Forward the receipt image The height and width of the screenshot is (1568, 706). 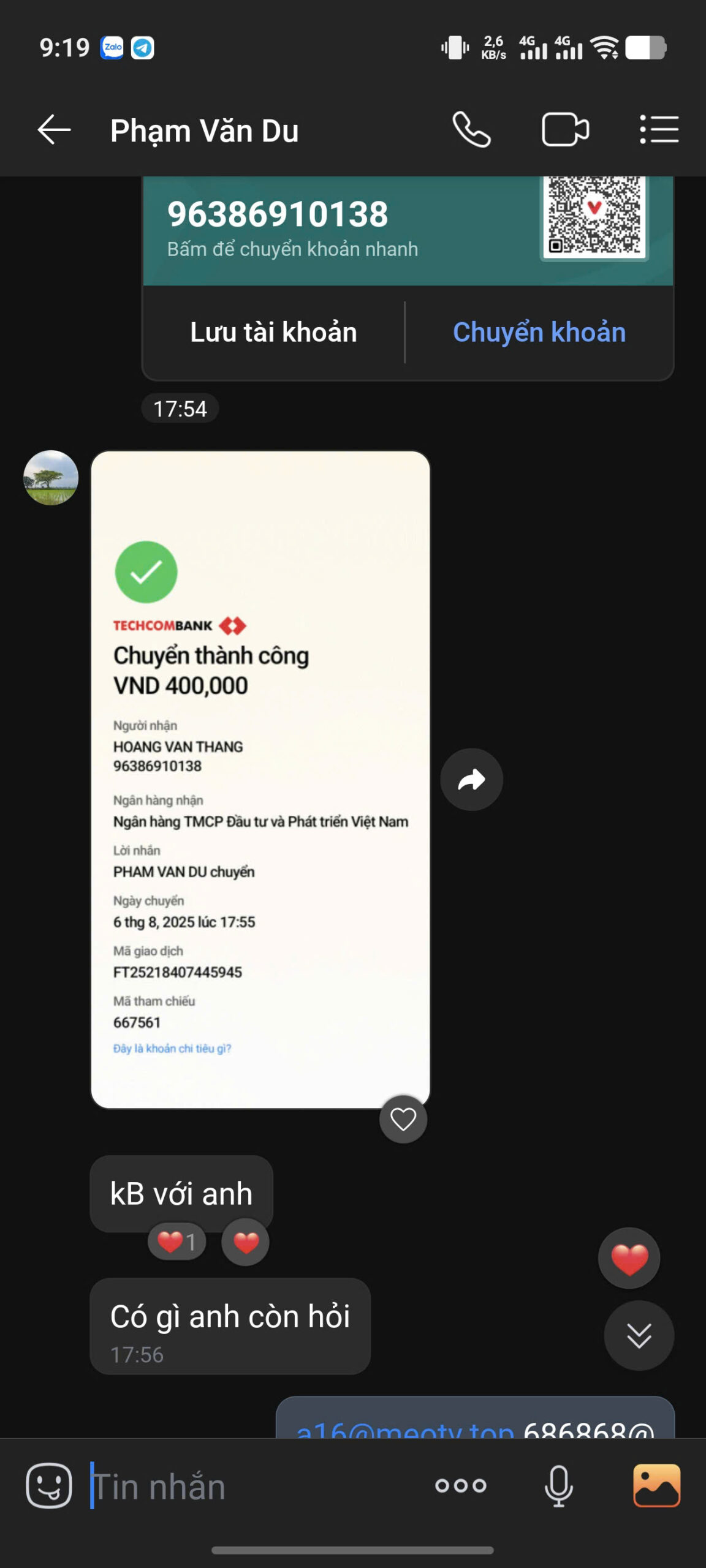pos(471,780)
